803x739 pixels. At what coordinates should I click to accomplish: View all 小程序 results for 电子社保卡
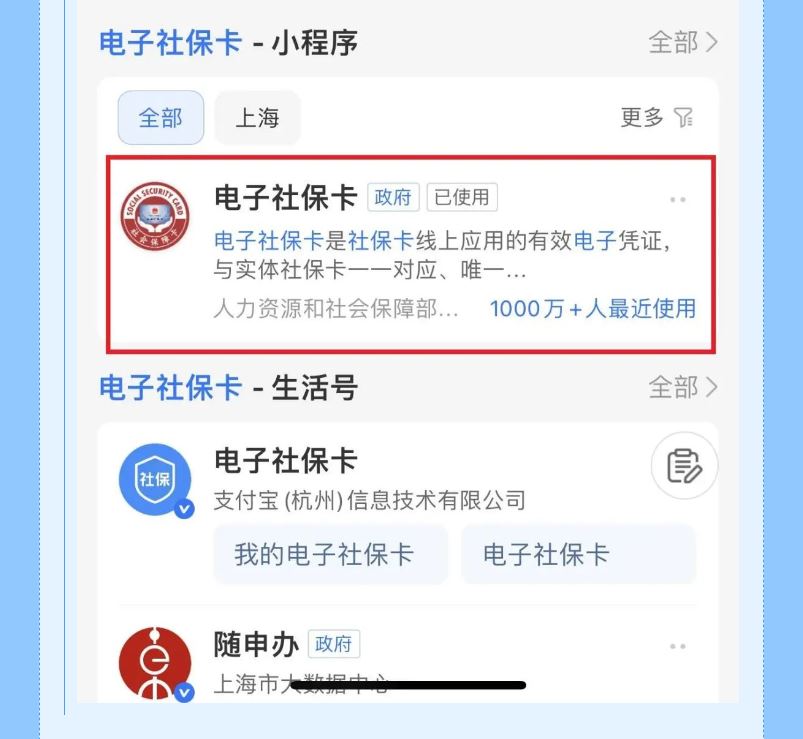683,42
